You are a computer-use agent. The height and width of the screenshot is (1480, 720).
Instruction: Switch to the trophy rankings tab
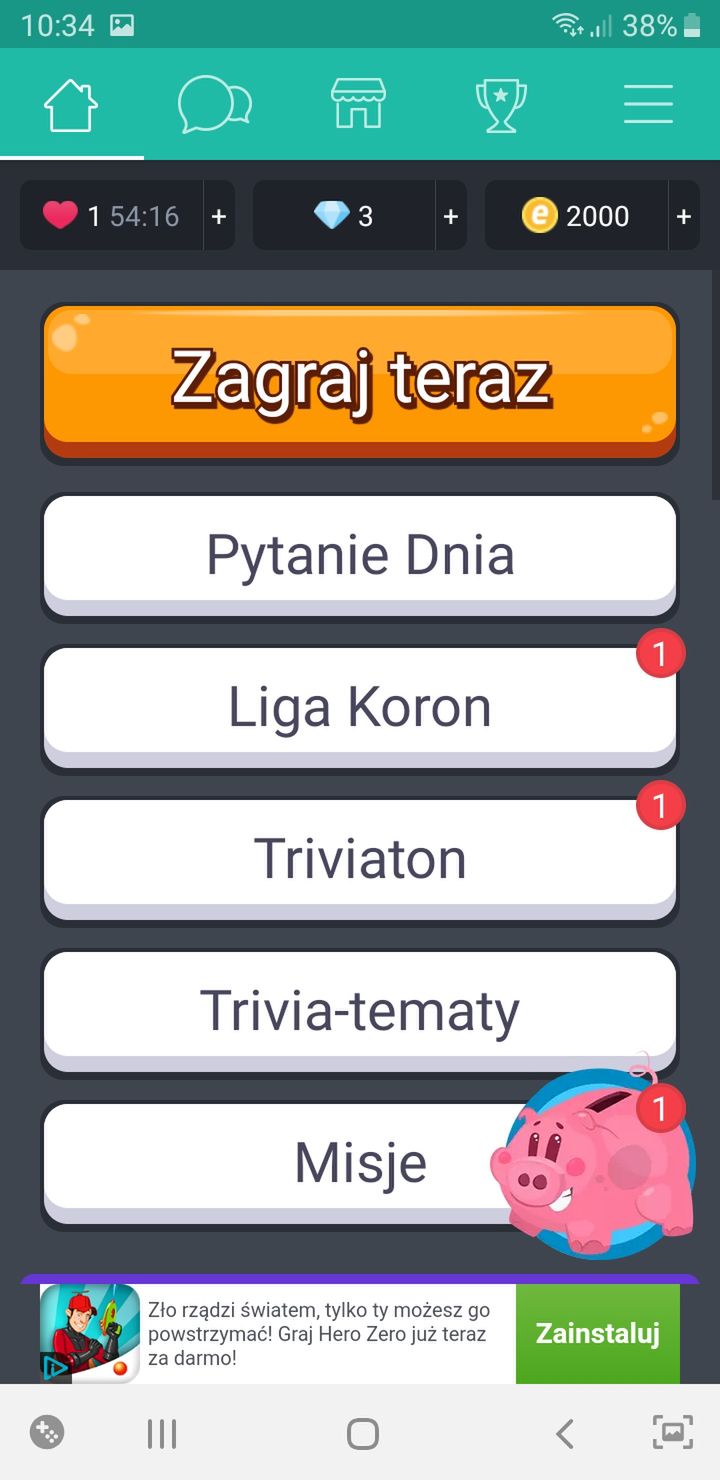click(x=501, y=105)
